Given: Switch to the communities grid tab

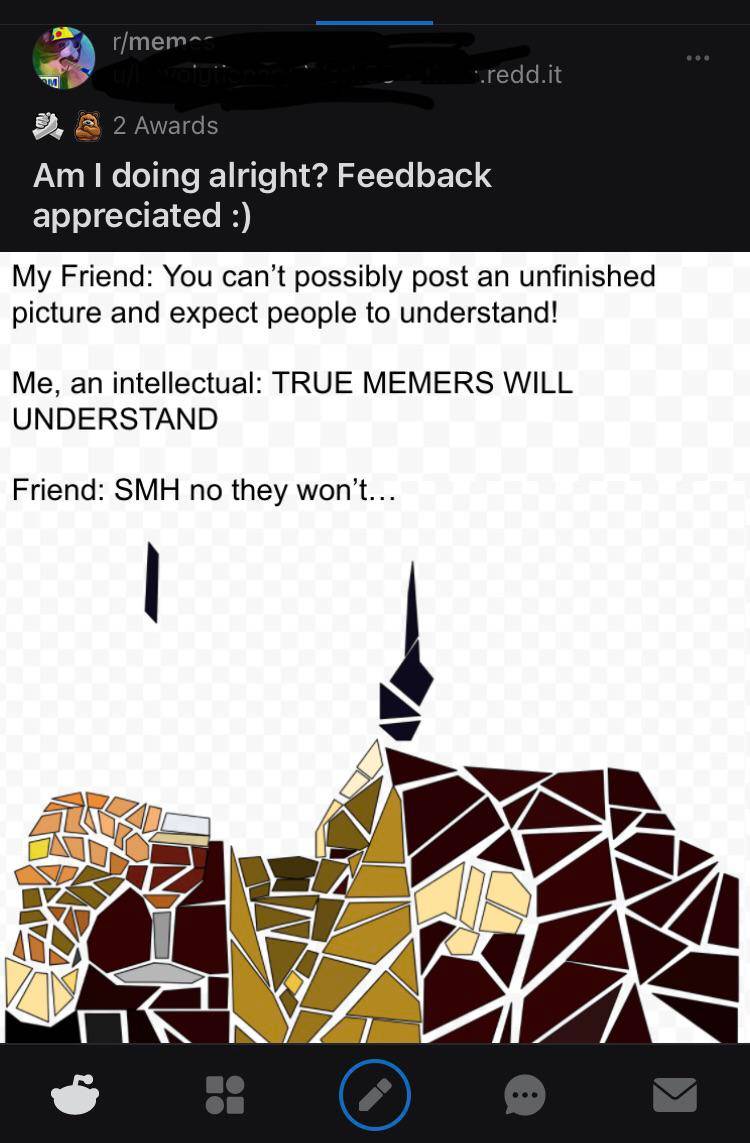Looking at the screenshot, I should point(224,1095).
